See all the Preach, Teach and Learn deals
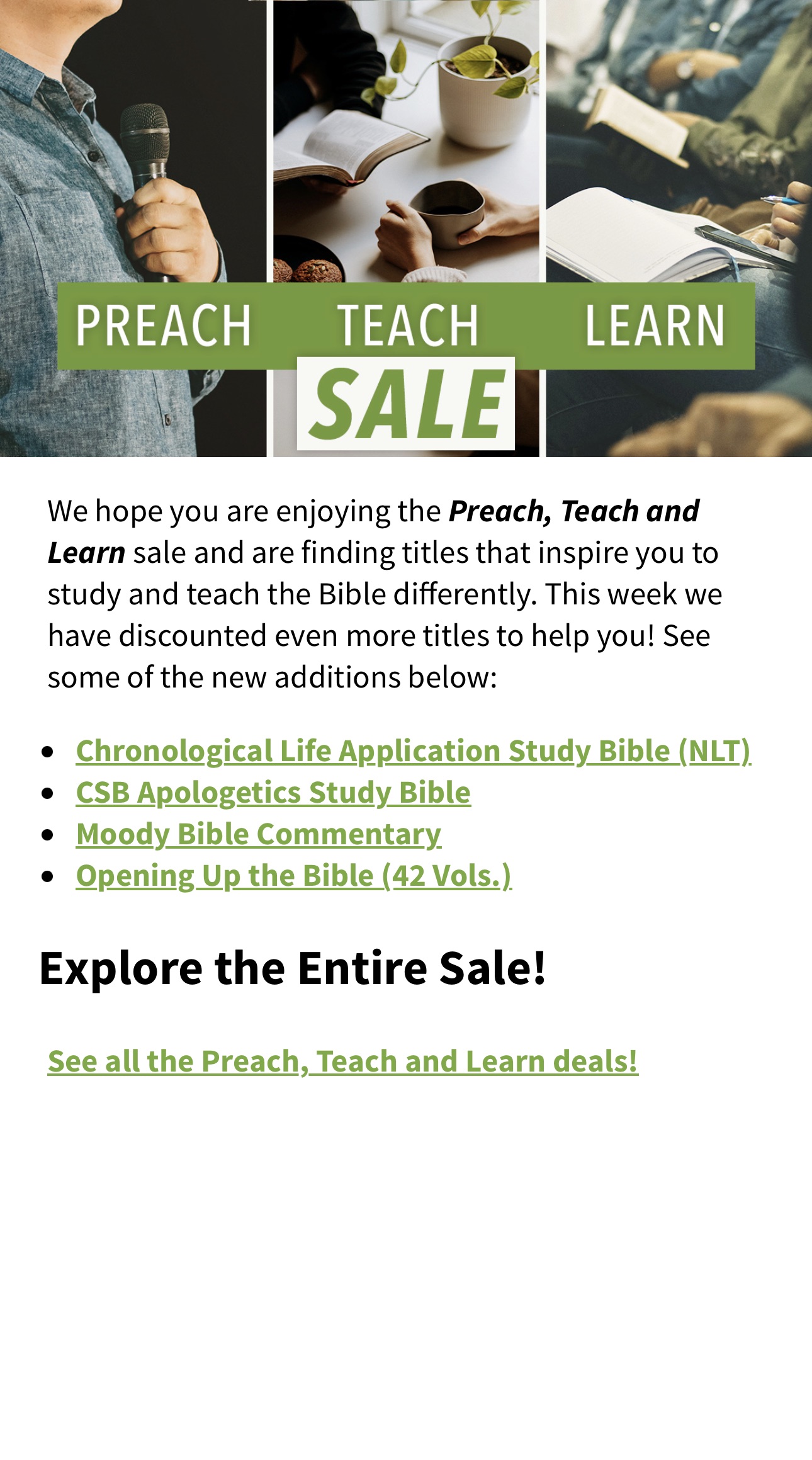Image resolution: width=812 pixels, height=1460 pixels. point(343,1061)
